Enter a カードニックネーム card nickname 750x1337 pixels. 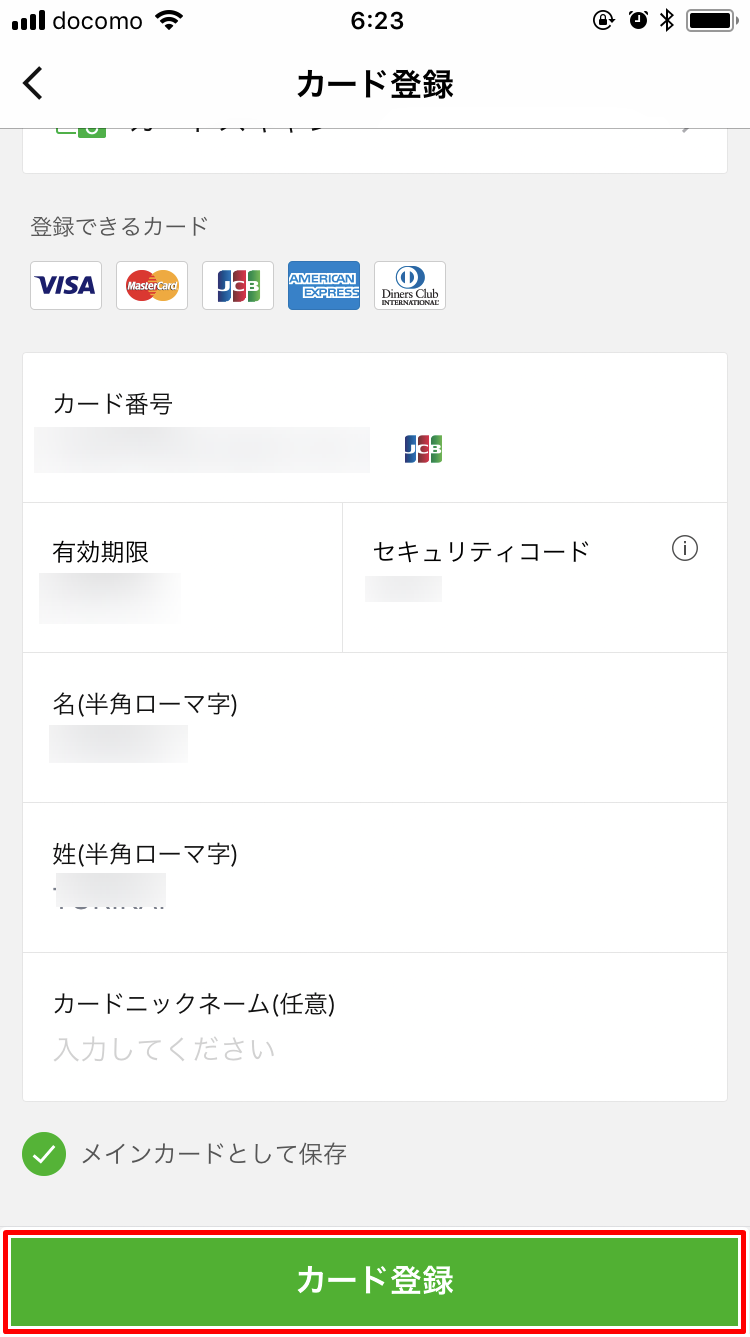tap(375, 1027)
